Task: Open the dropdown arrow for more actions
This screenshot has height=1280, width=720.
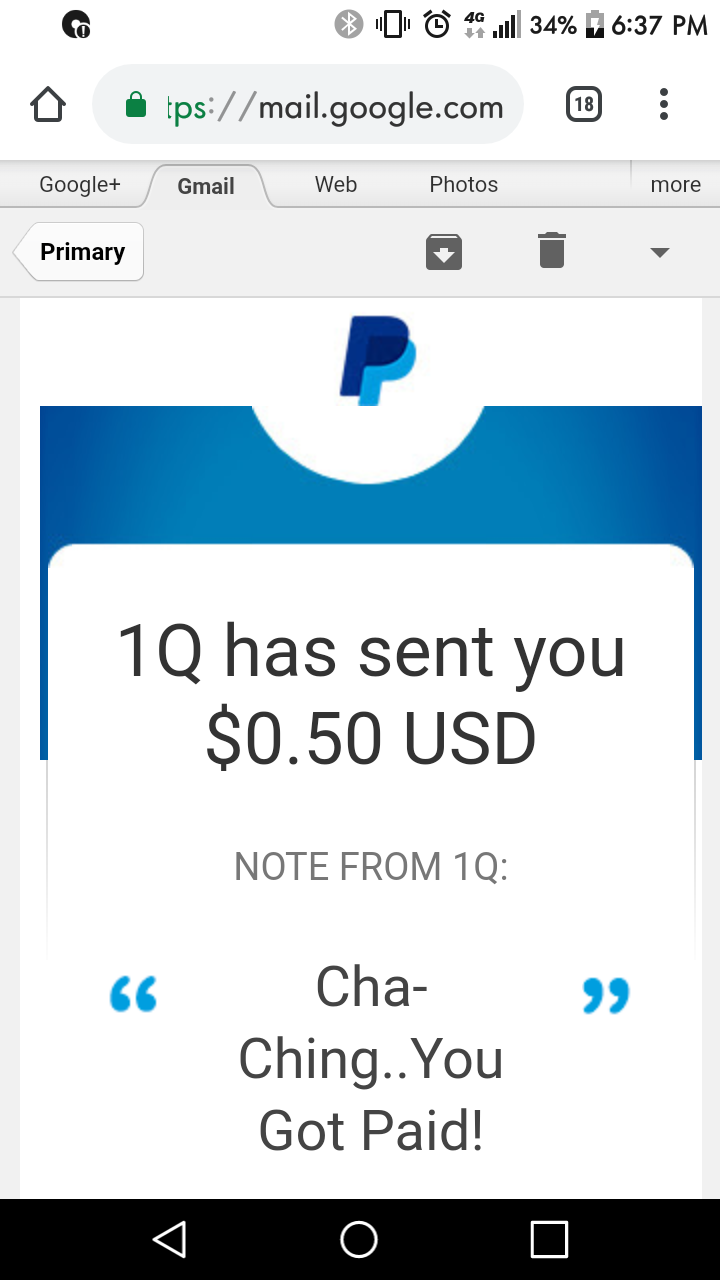Action: click(x=659, y=252)
